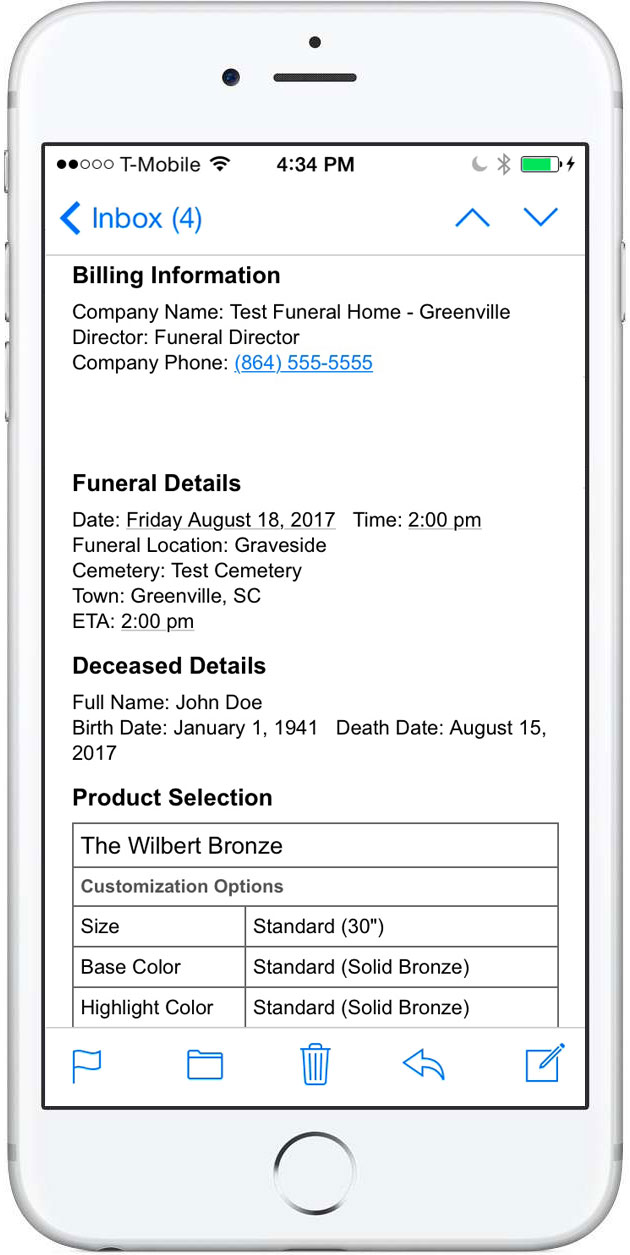Show the next message with down arrow
Image resolution: width=630 pixels, height=1255 pixels.
(x=540, y=217)
